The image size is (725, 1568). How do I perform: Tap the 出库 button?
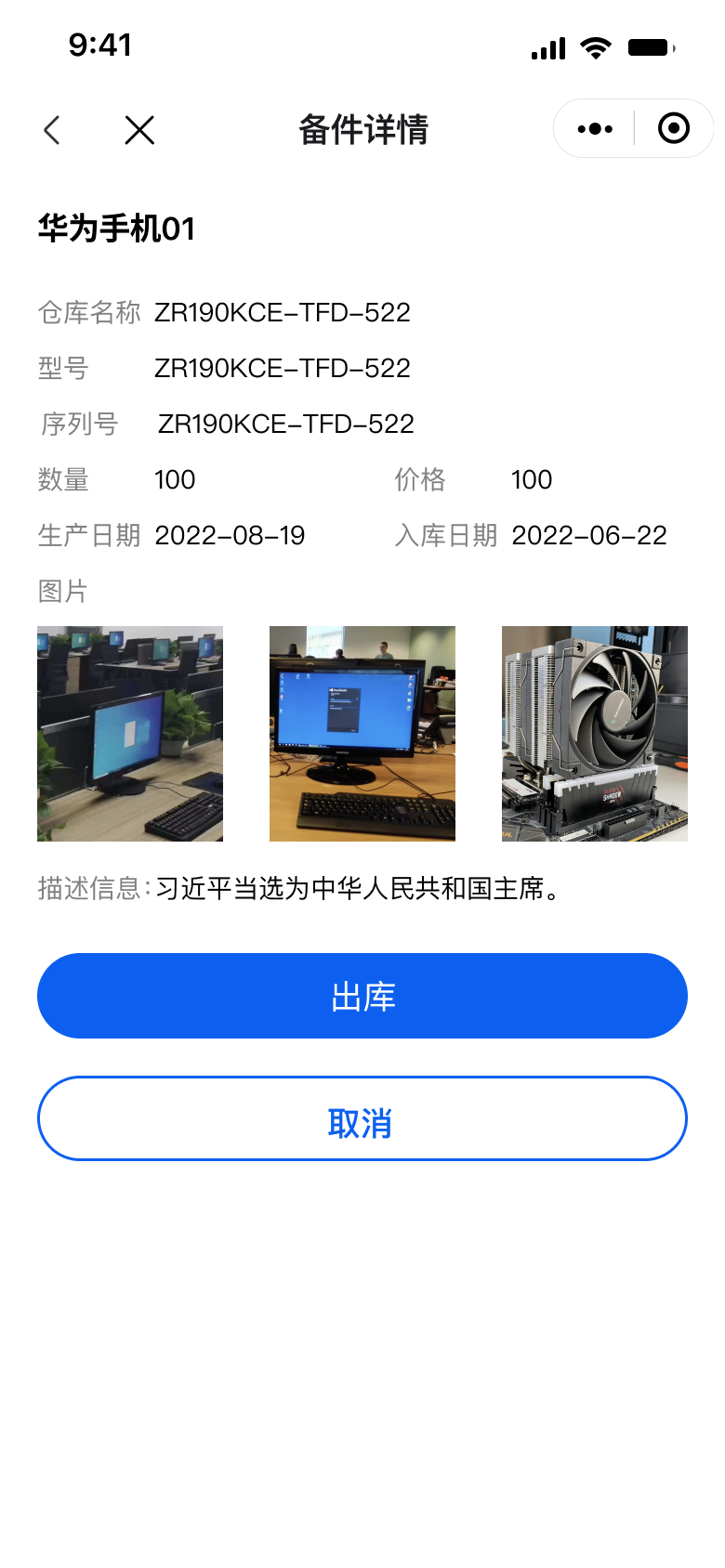(362, 996)
